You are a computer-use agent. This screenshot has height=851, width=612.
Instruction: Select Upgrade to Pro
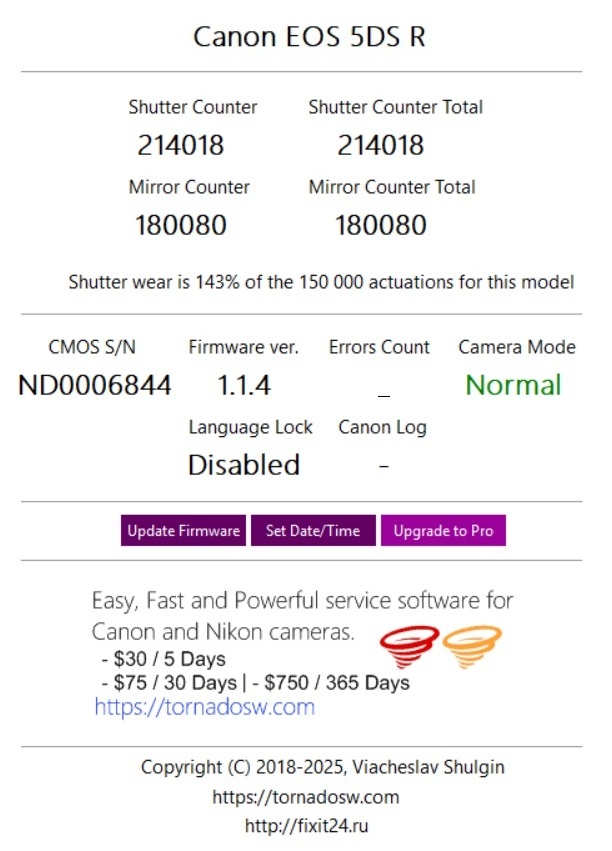(x=443, y=531)
